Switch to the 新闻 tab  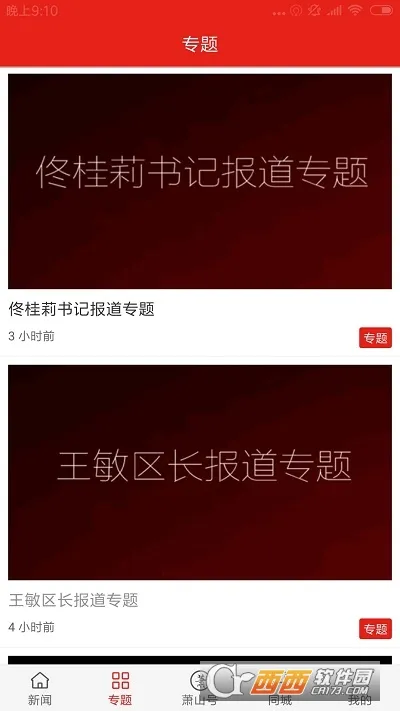click(x=40, y=688)
